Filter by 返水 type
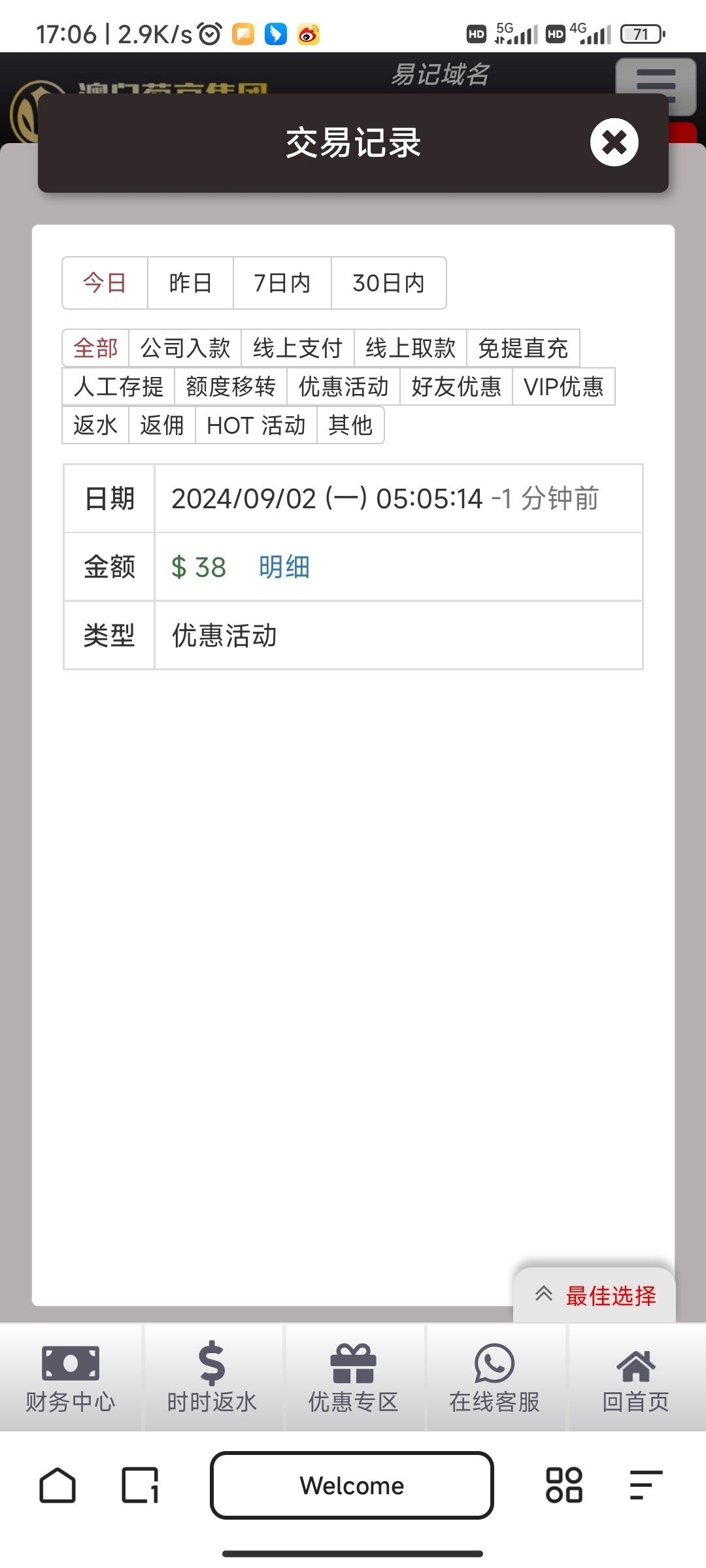Image resolution: width=706 pixels, height=1568 pixels. pos(95,425)
